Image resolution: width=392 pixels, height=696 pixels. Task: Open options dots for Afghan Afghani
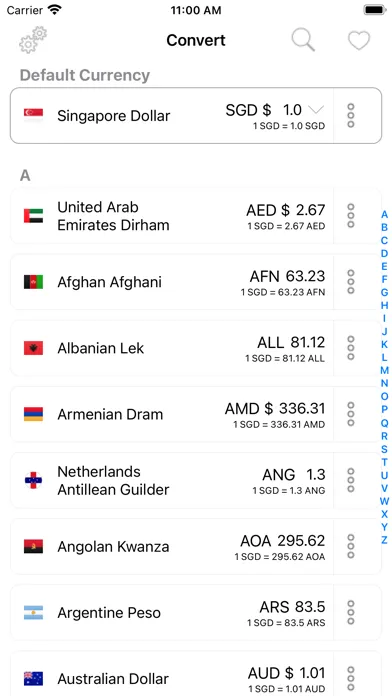pyautogui.click(x=351, y=281)
